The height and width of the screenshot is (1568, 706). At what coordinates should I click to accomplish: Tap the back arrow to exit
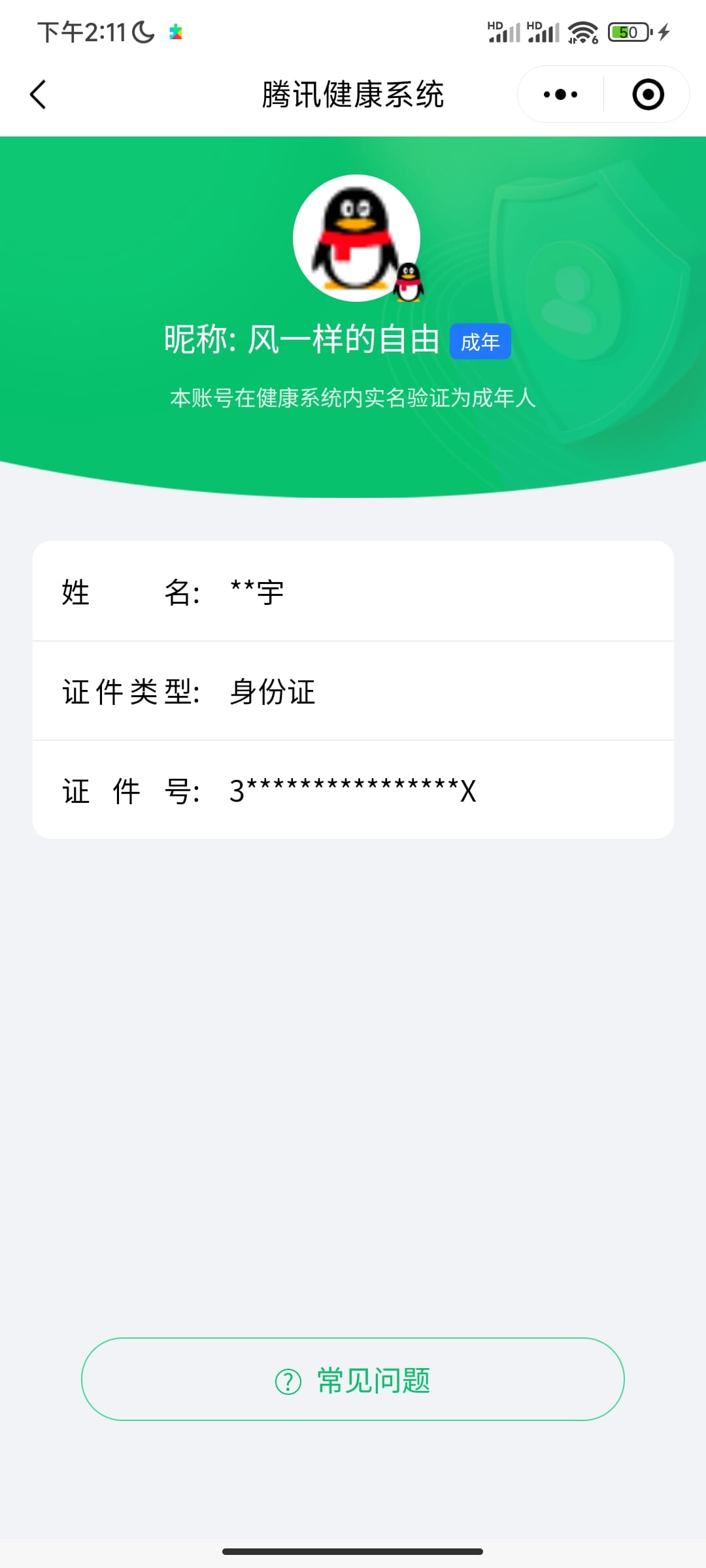[x=37, y=94]
